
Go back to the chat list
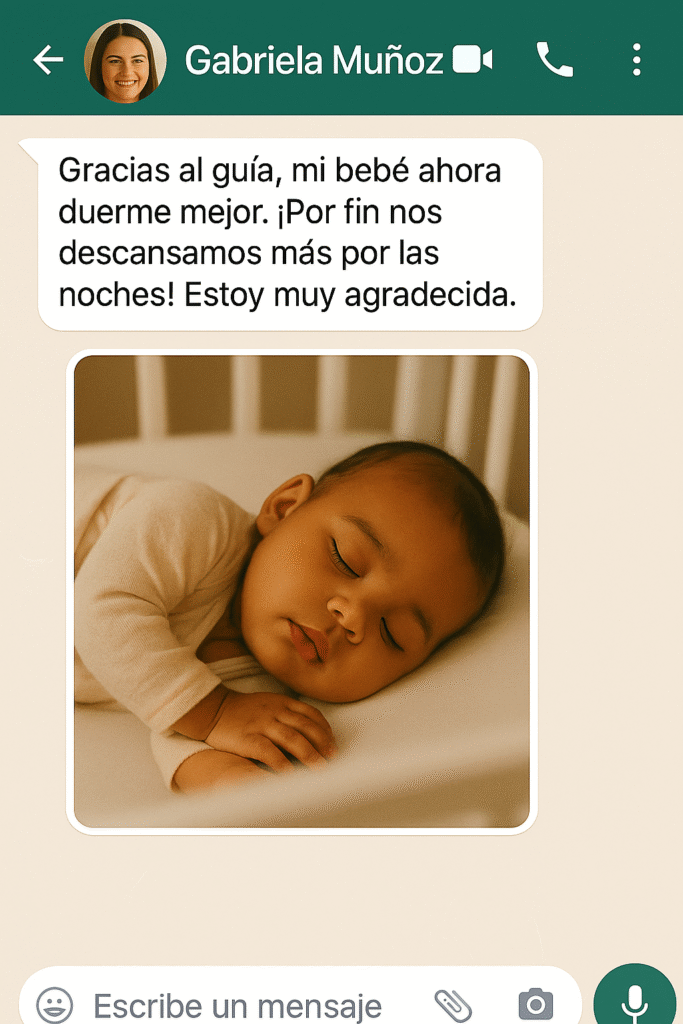[x=48, y=61]
